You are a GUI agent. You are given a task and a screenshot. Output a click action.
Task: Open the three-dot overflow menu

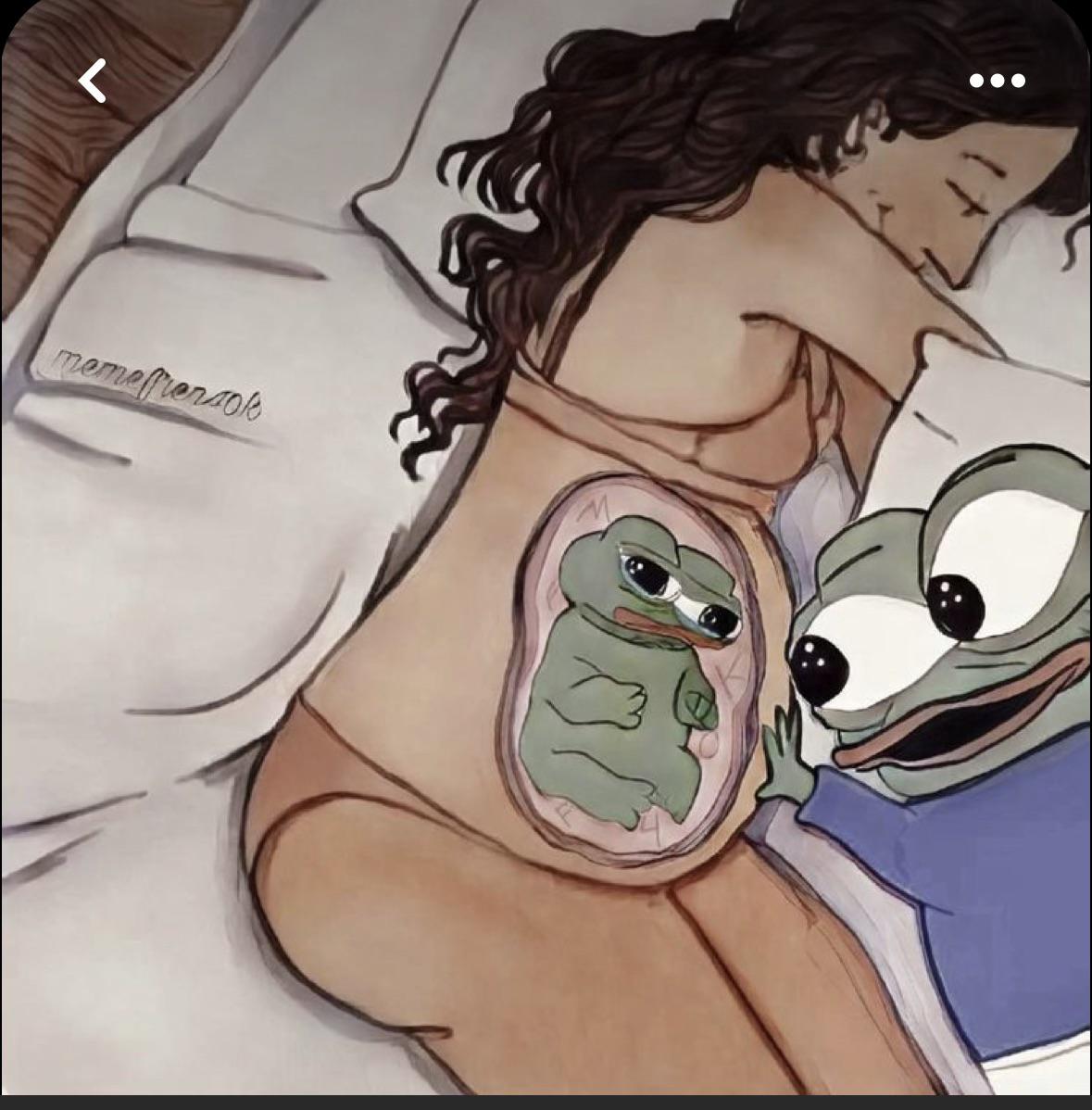[997, 81]
